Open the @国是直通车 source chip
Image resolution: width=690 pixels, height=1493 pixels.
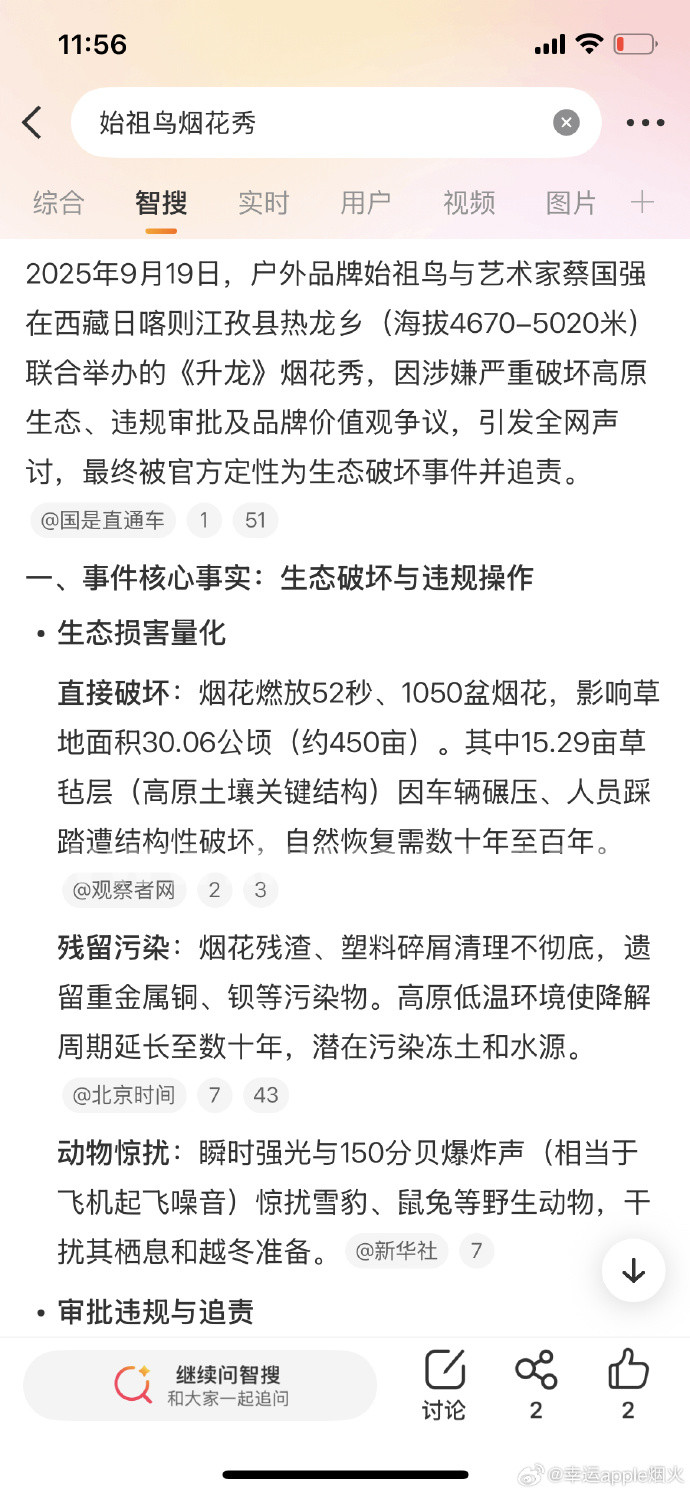[103, 520]
